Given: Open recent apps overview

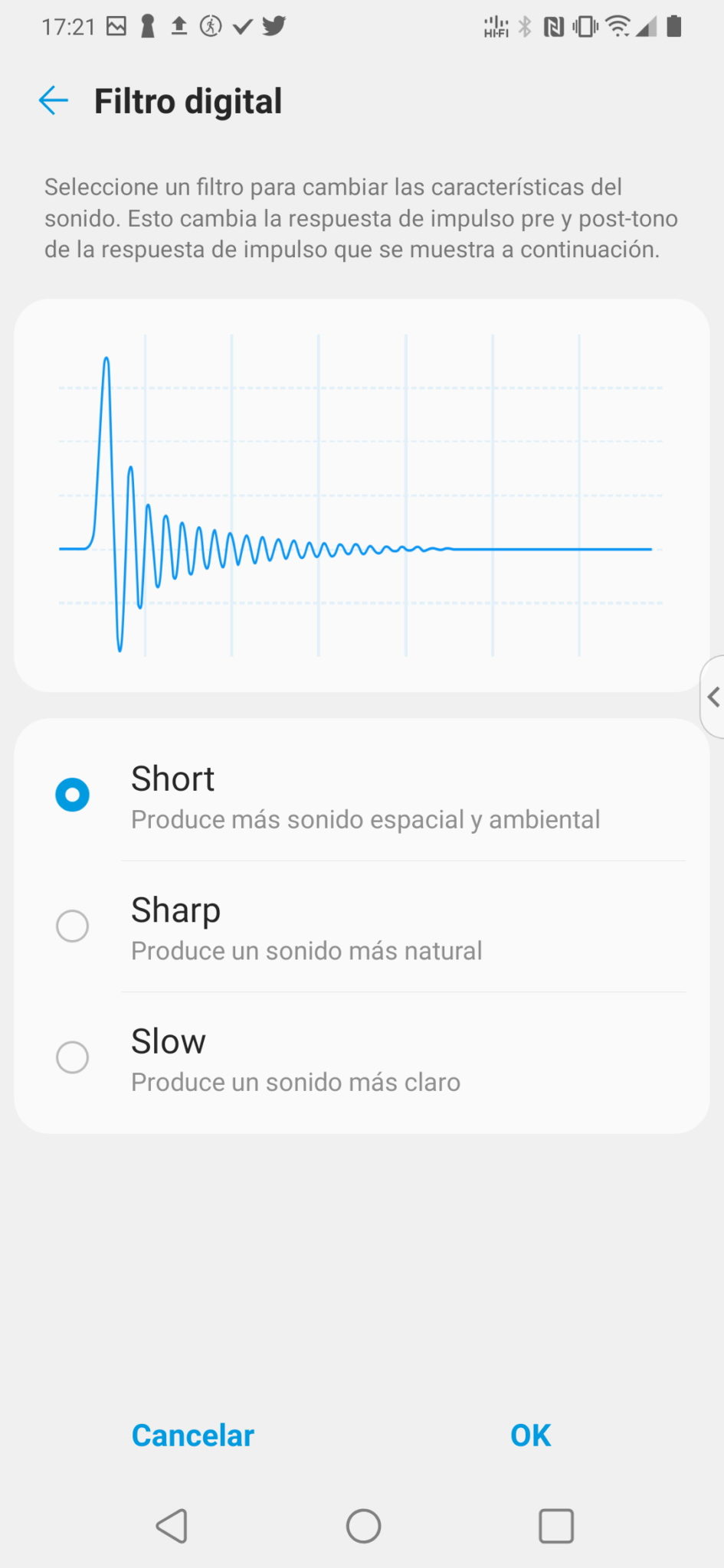Looking at the screenshot, I should 556,1526.
